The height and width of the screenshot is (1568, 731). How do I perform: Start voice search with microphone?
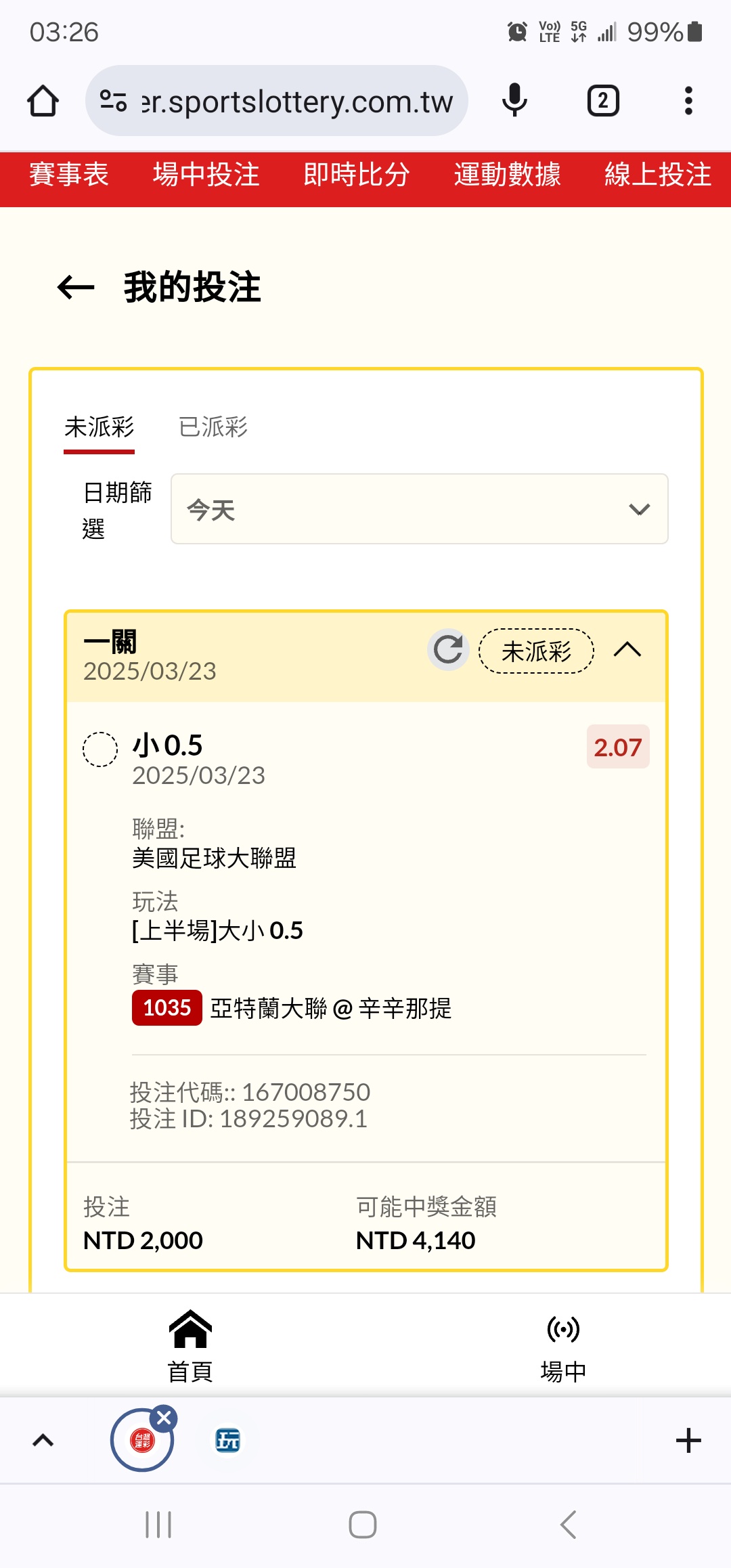514,101
